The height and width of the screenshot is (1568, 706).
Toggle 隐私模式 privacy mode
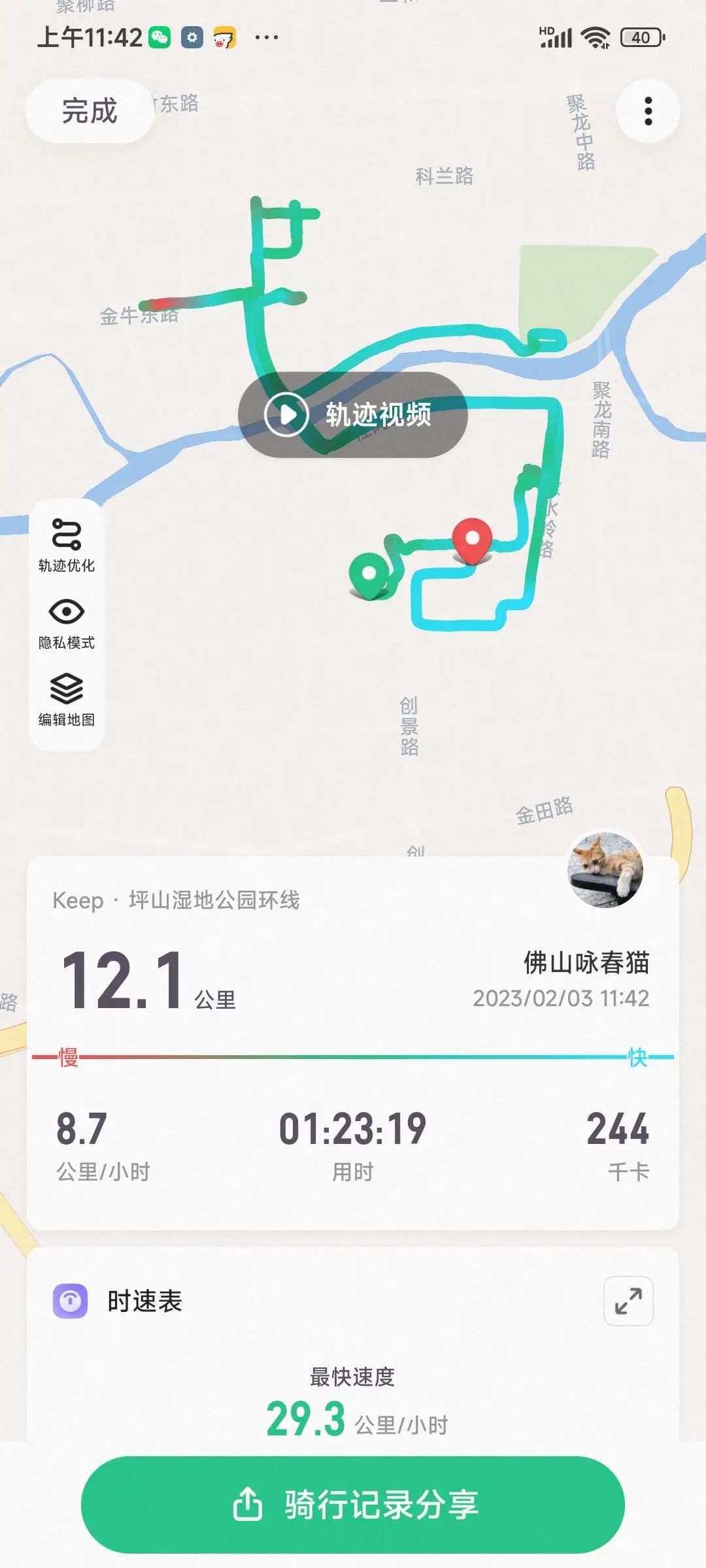coord(66,623)
